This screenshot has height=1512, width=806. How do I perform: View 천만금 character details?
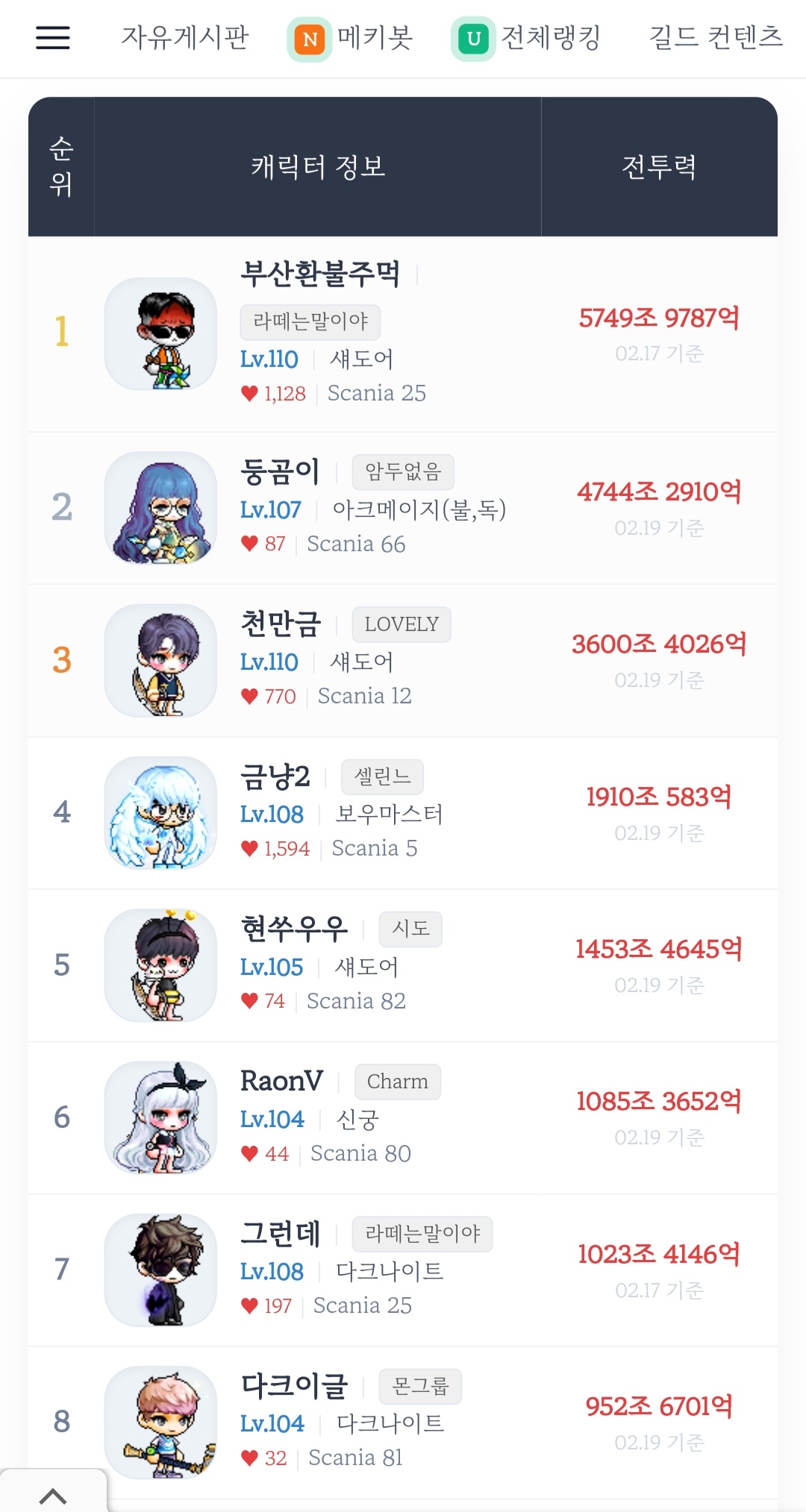click(281, 624)
